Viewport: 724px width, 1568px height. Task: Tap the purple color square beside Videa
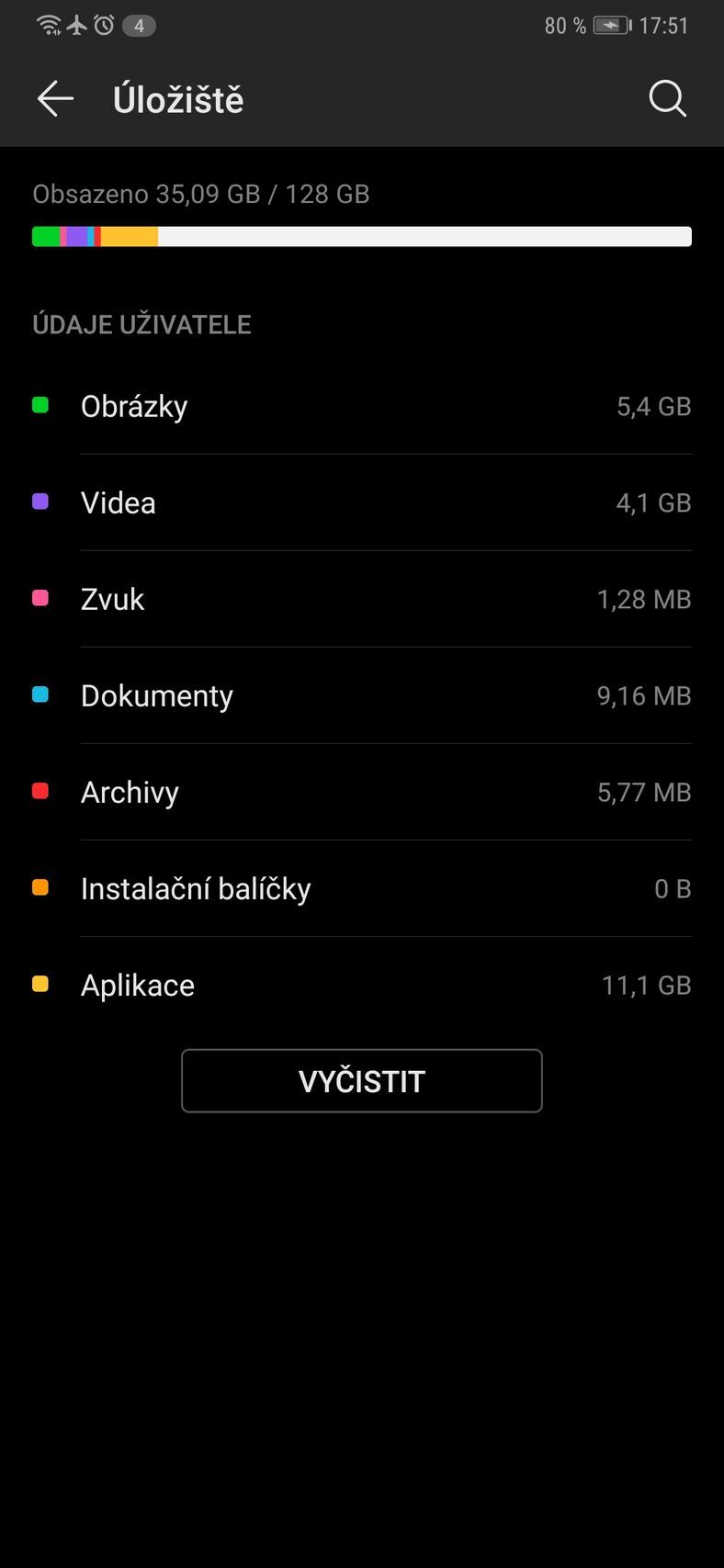(x=40, y=502)
